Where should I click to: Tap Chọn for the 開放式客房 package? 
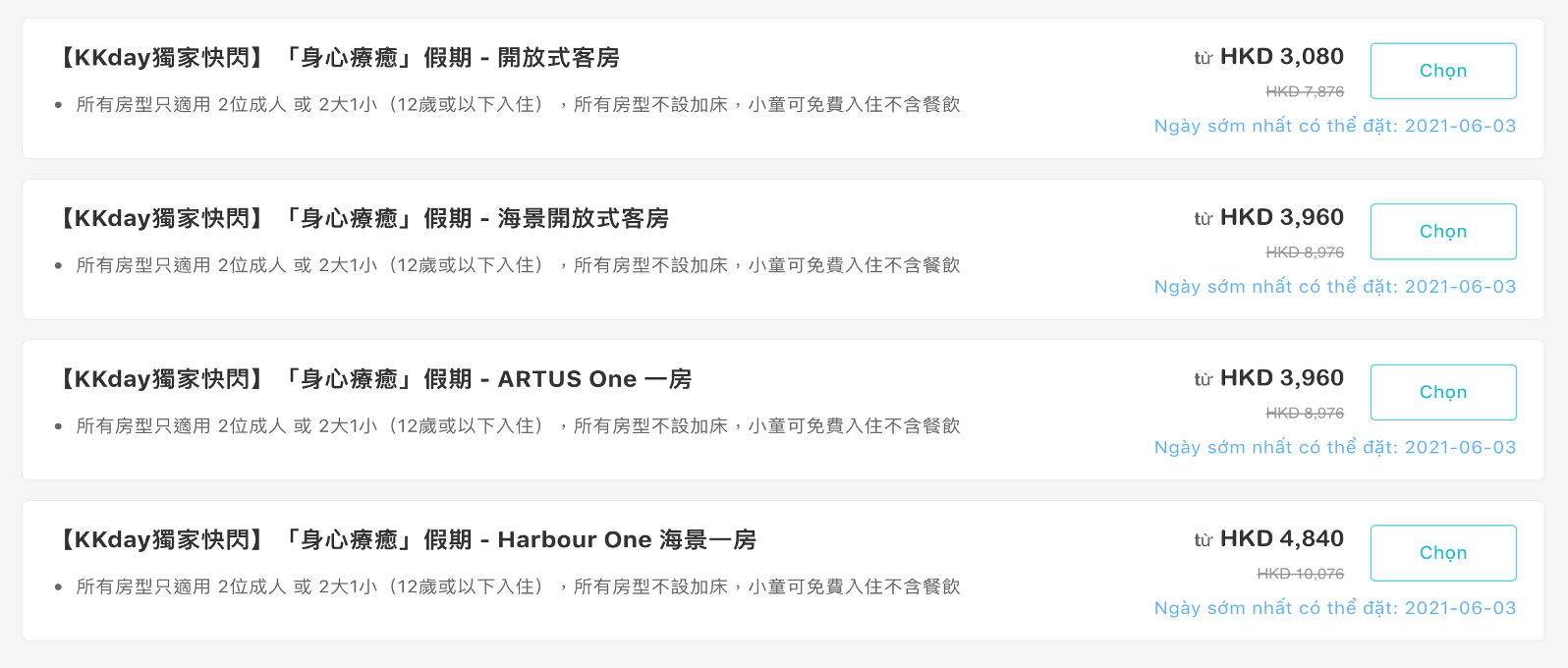click(1442, 71)
